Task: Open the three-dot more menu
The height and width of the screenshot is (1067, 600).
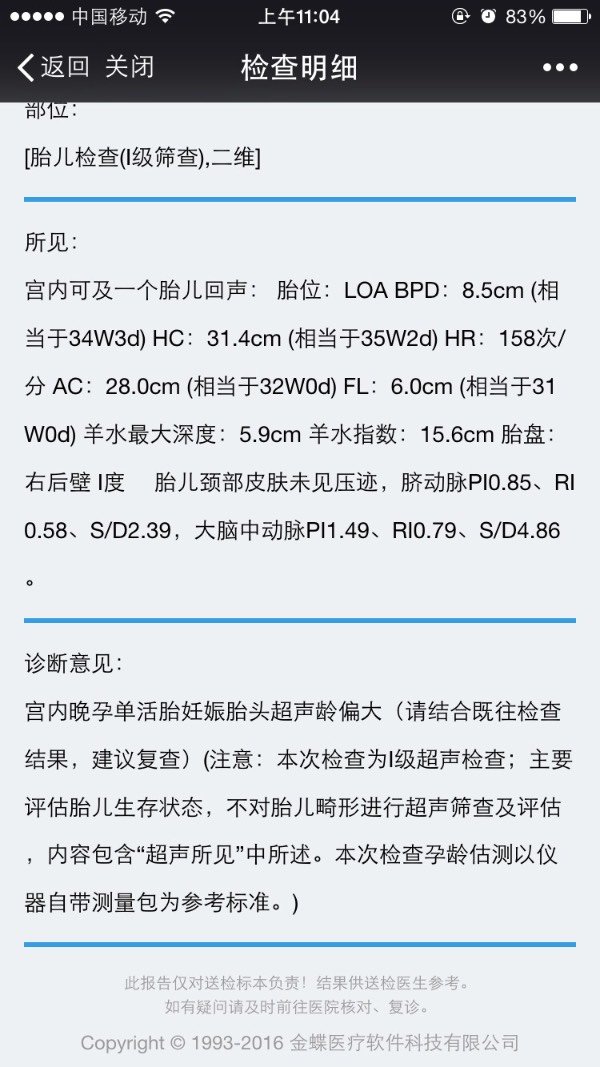Action: coord(560,68)
